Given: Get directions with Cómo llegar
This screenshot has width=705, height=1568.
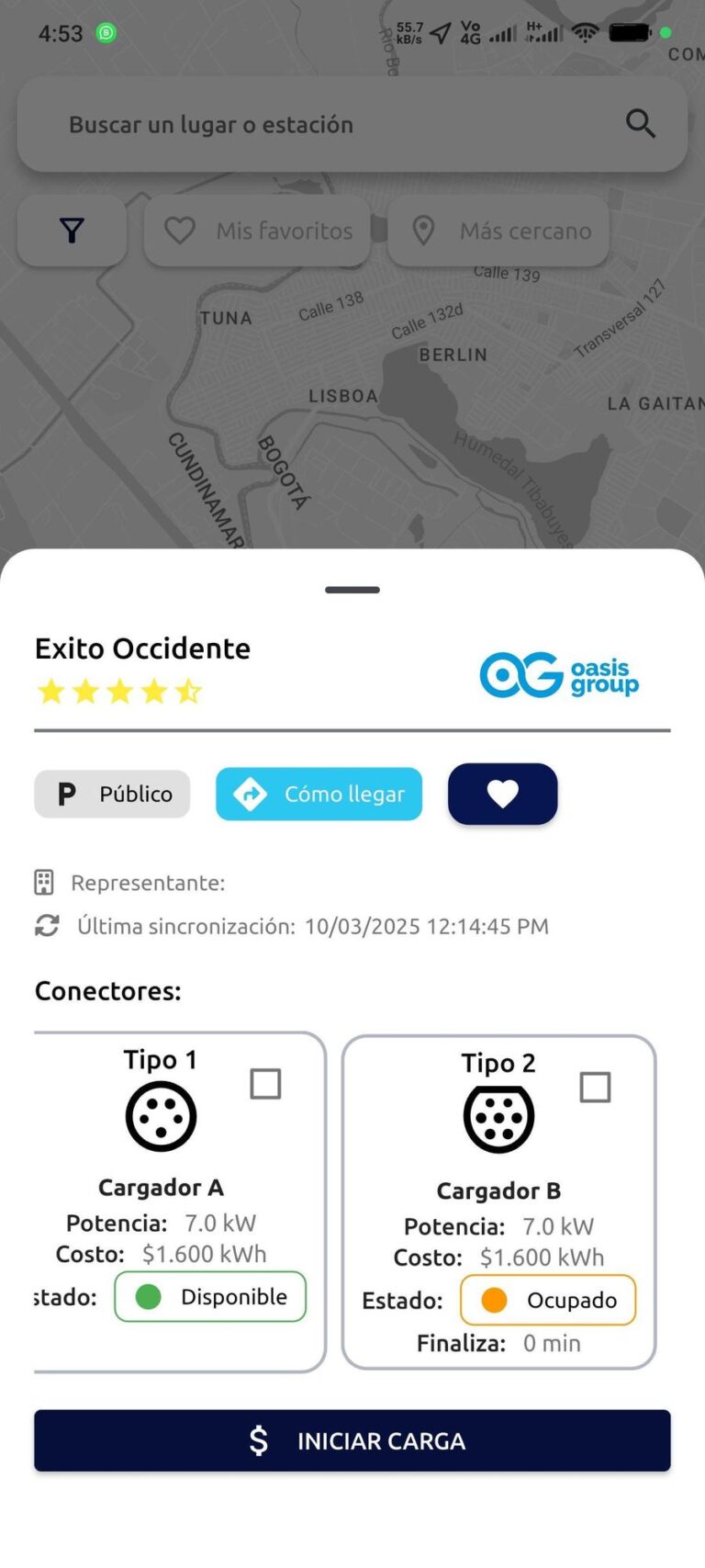Looking at the screenshot, I should coord(319,794).
